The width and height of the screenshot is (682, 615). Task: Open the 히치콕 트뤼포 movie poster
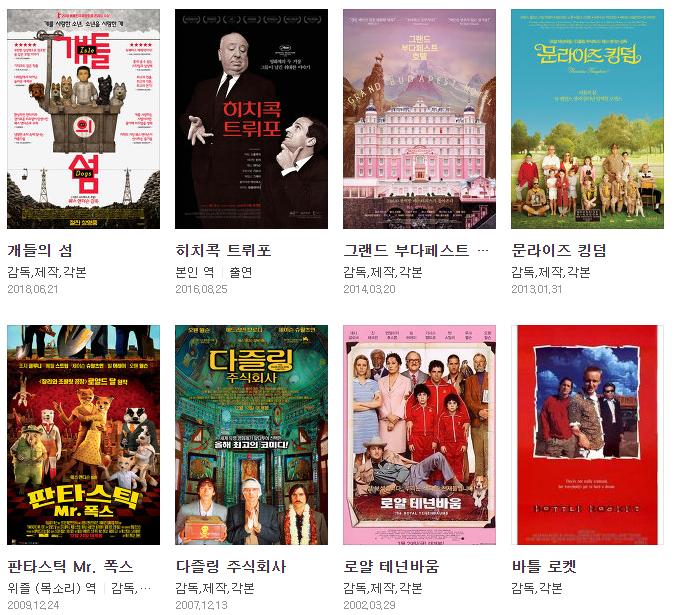click(251, 119)
